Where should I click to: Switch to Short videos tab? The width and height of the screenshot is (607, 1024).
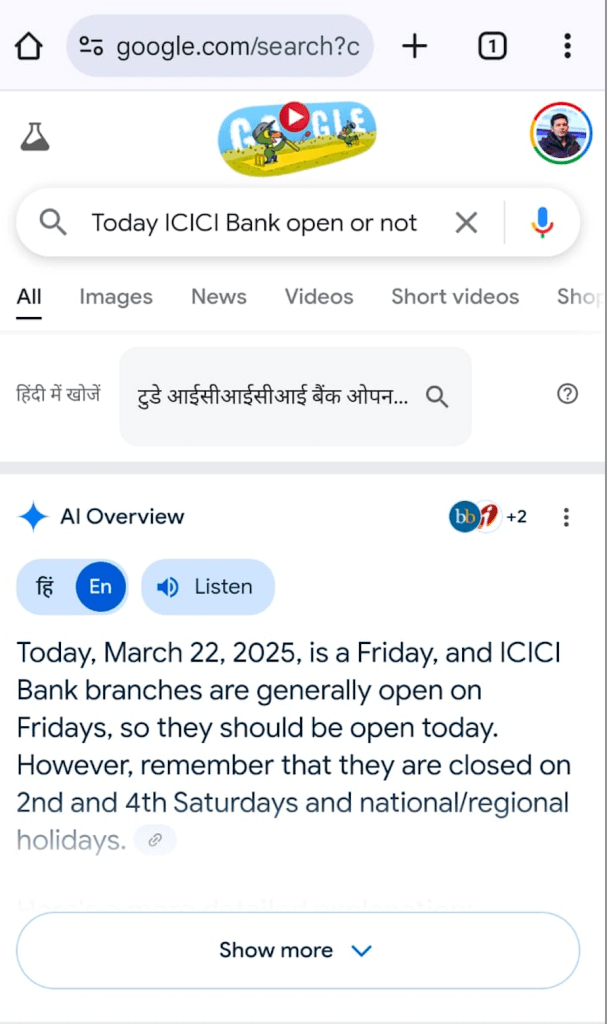click(455, 297)
